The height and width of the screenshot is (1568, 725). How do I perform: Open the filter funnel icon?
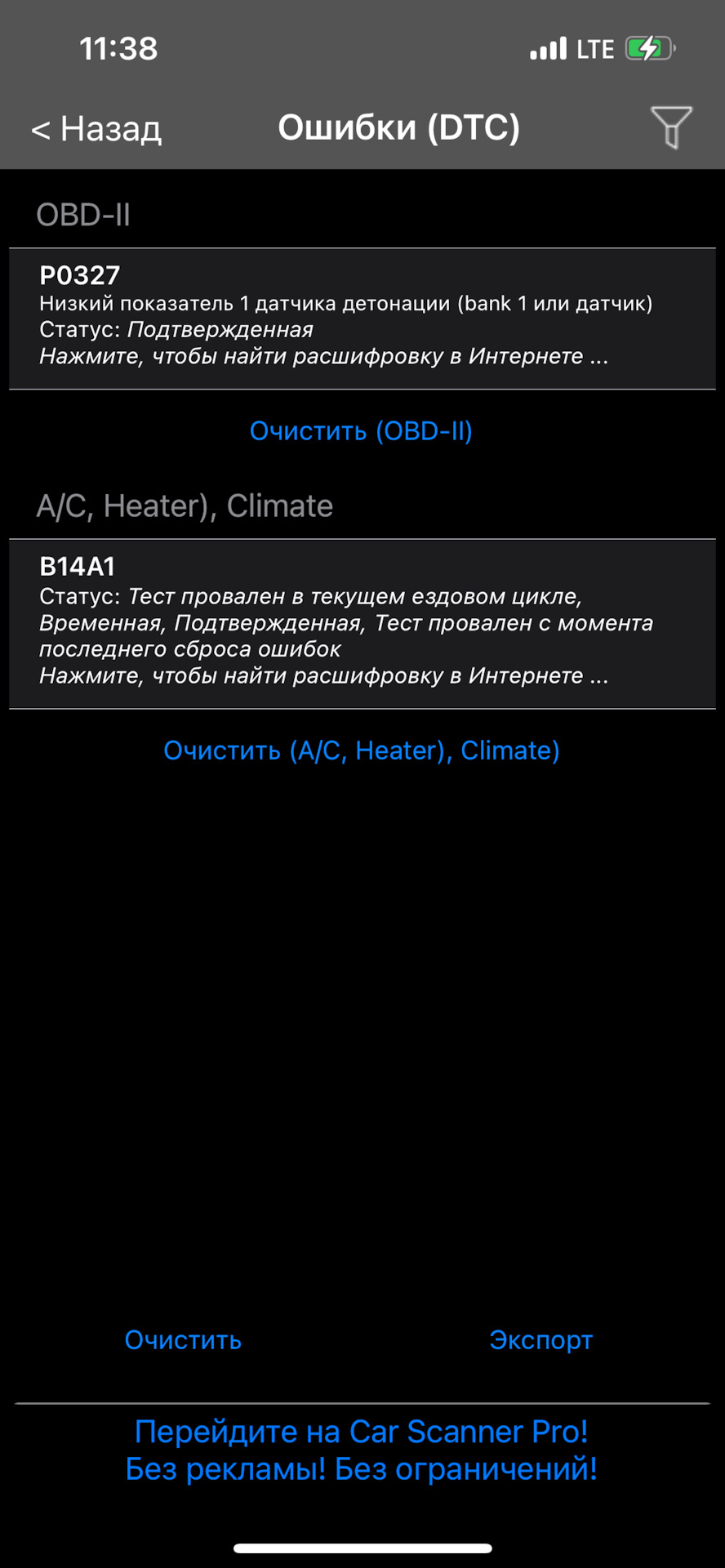point(671,127)
